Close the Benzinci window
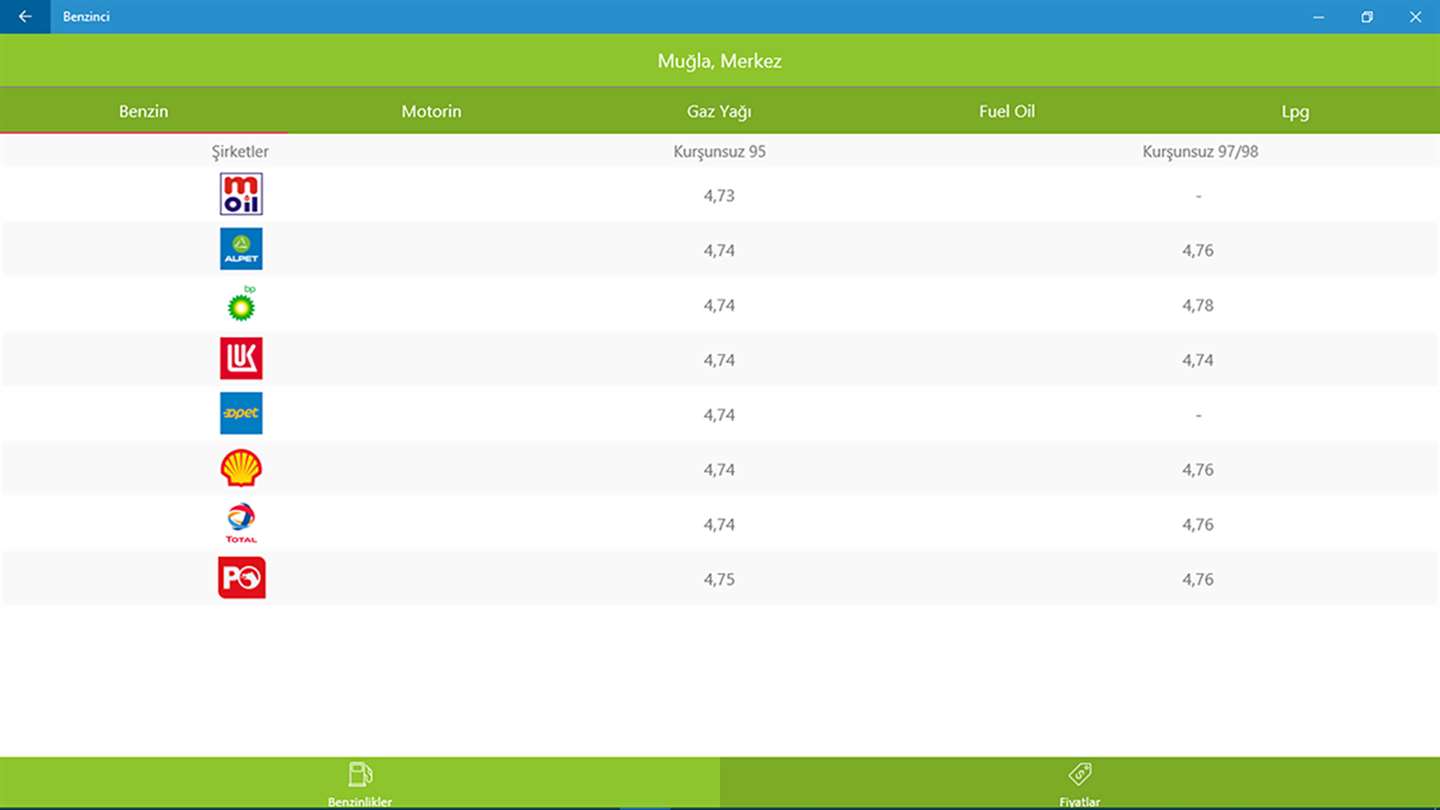Screen dimensions: 1440x810 pyautogui.click(x=1415, y=17)
